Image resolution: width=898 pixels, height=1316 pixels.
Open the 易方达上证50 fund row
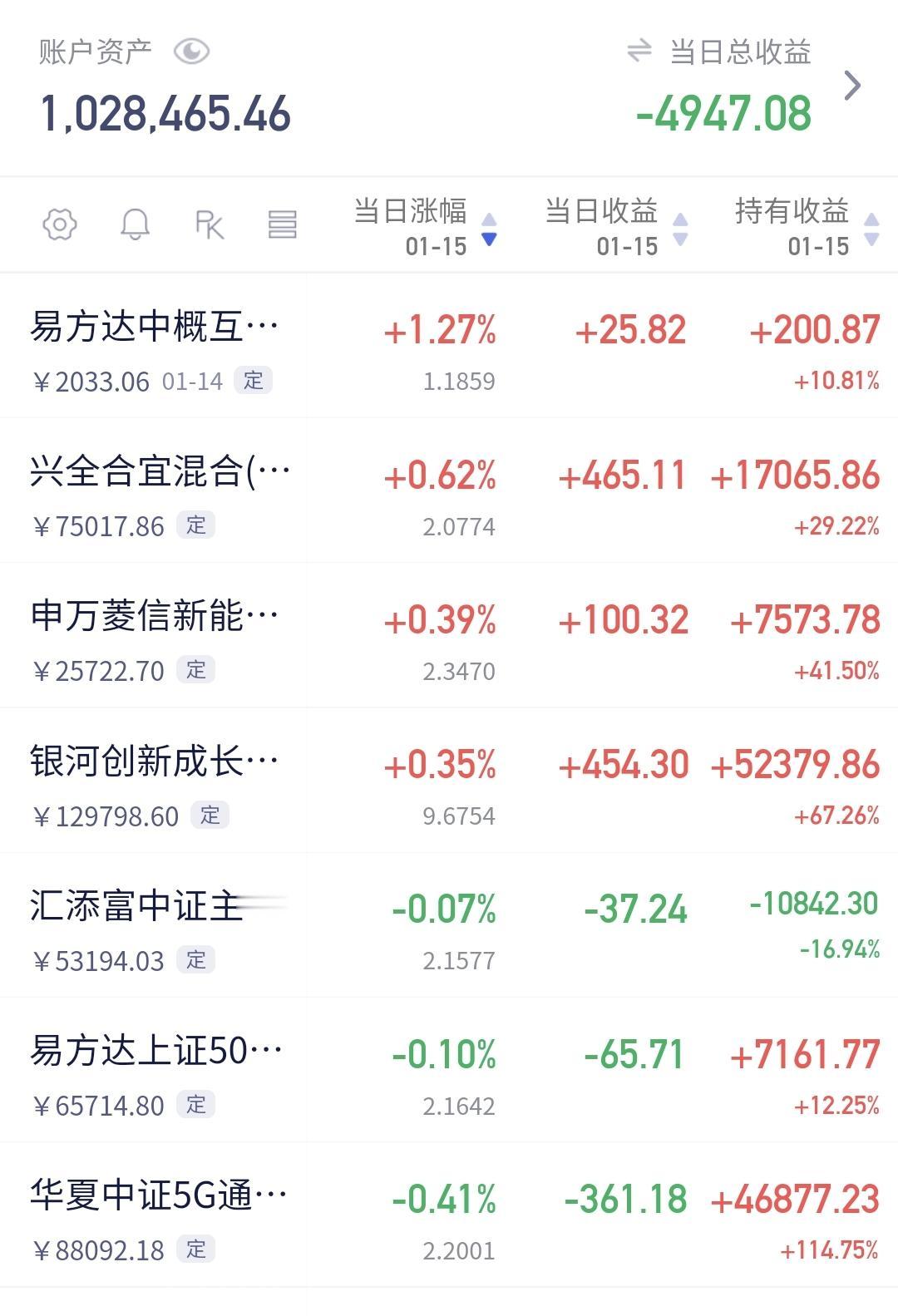(449, 1069)
